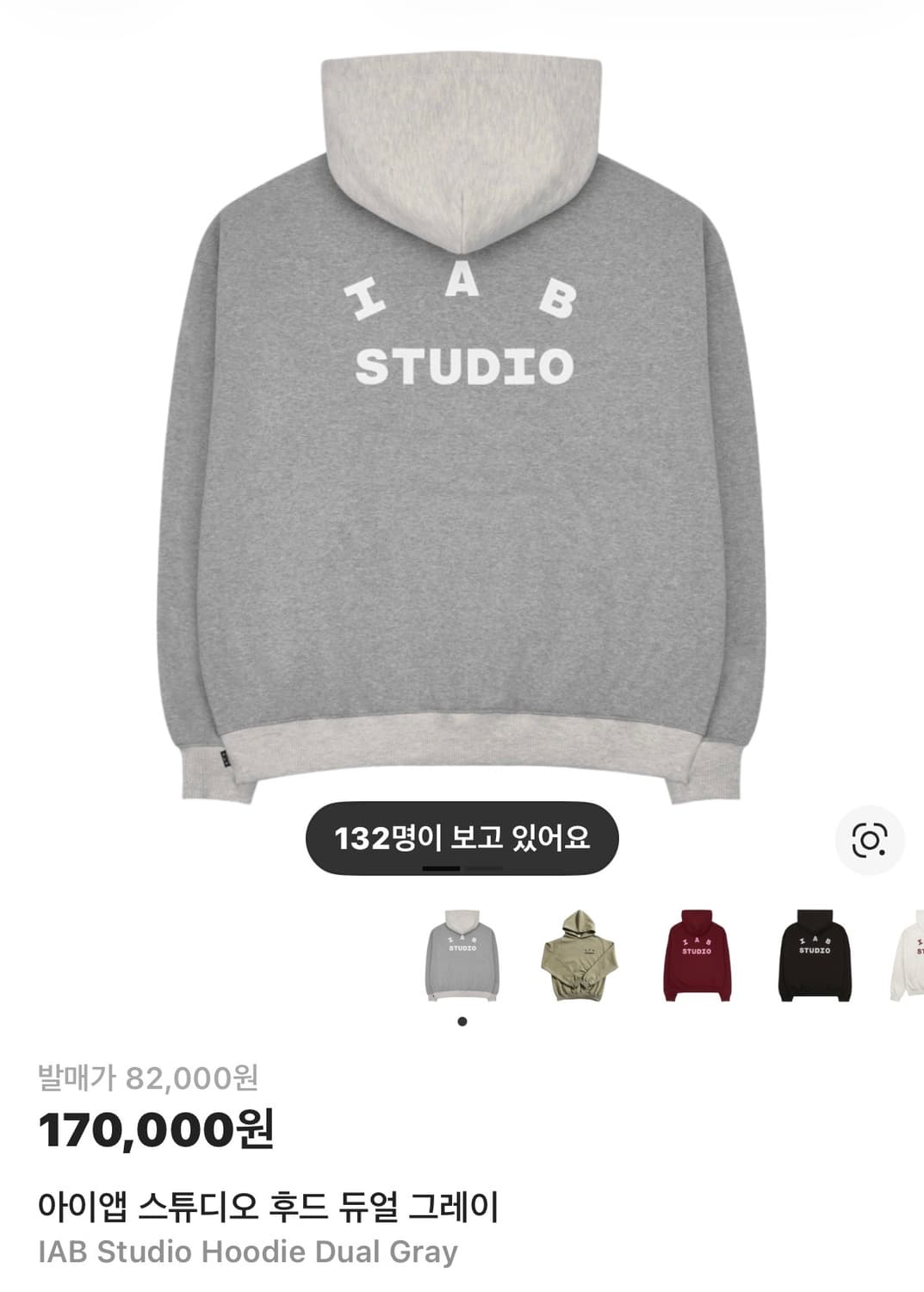Choose the black hoodie color variant
924x1292 pixels.
point(812,954)
